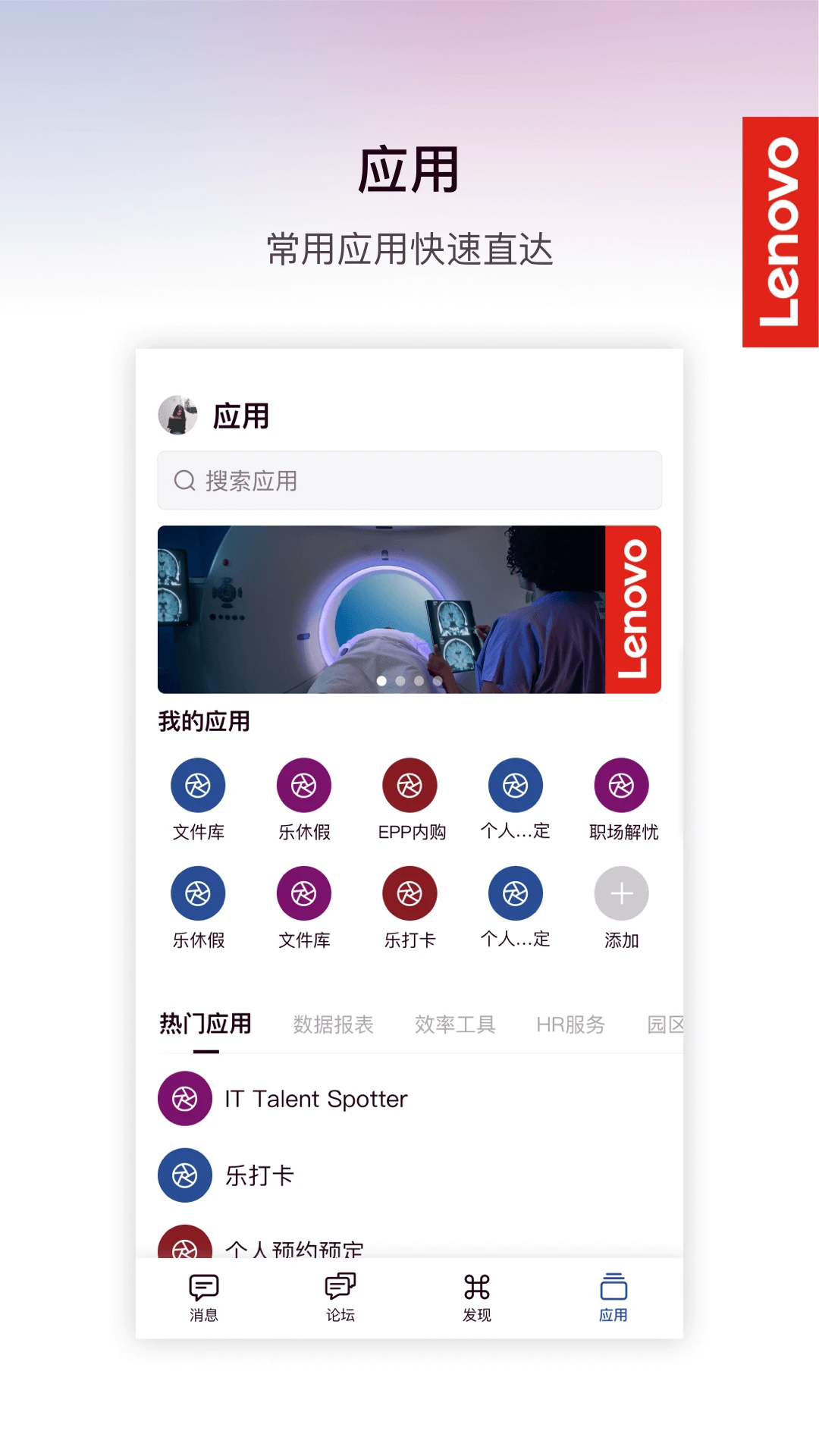Select the 热门应用 tab
This screenshot has width=819, height=1456.
(x=205, y=1024)
